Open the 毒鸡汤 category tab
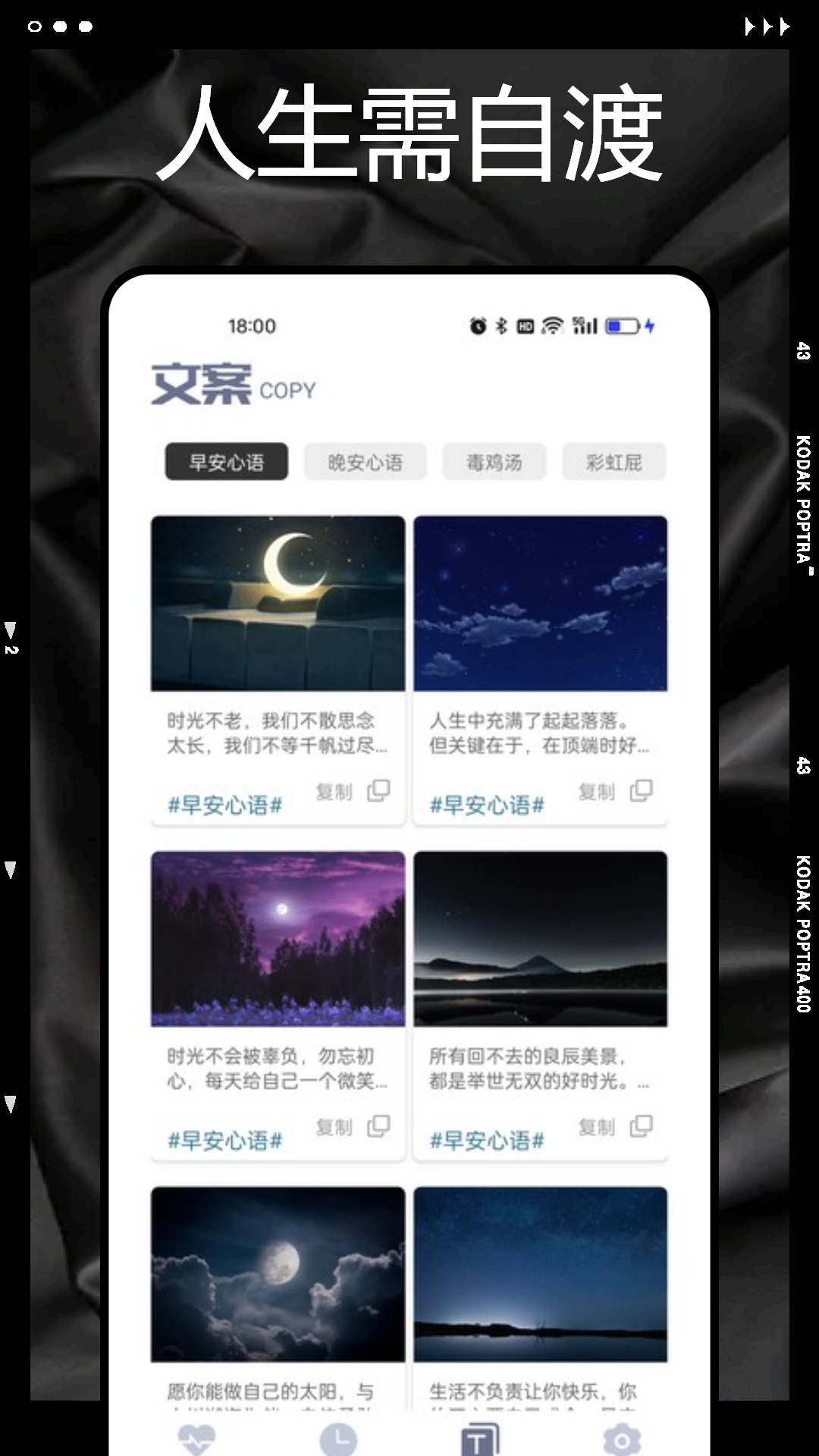The height and width of the screenshot is (1456, 819). [494, 462]
